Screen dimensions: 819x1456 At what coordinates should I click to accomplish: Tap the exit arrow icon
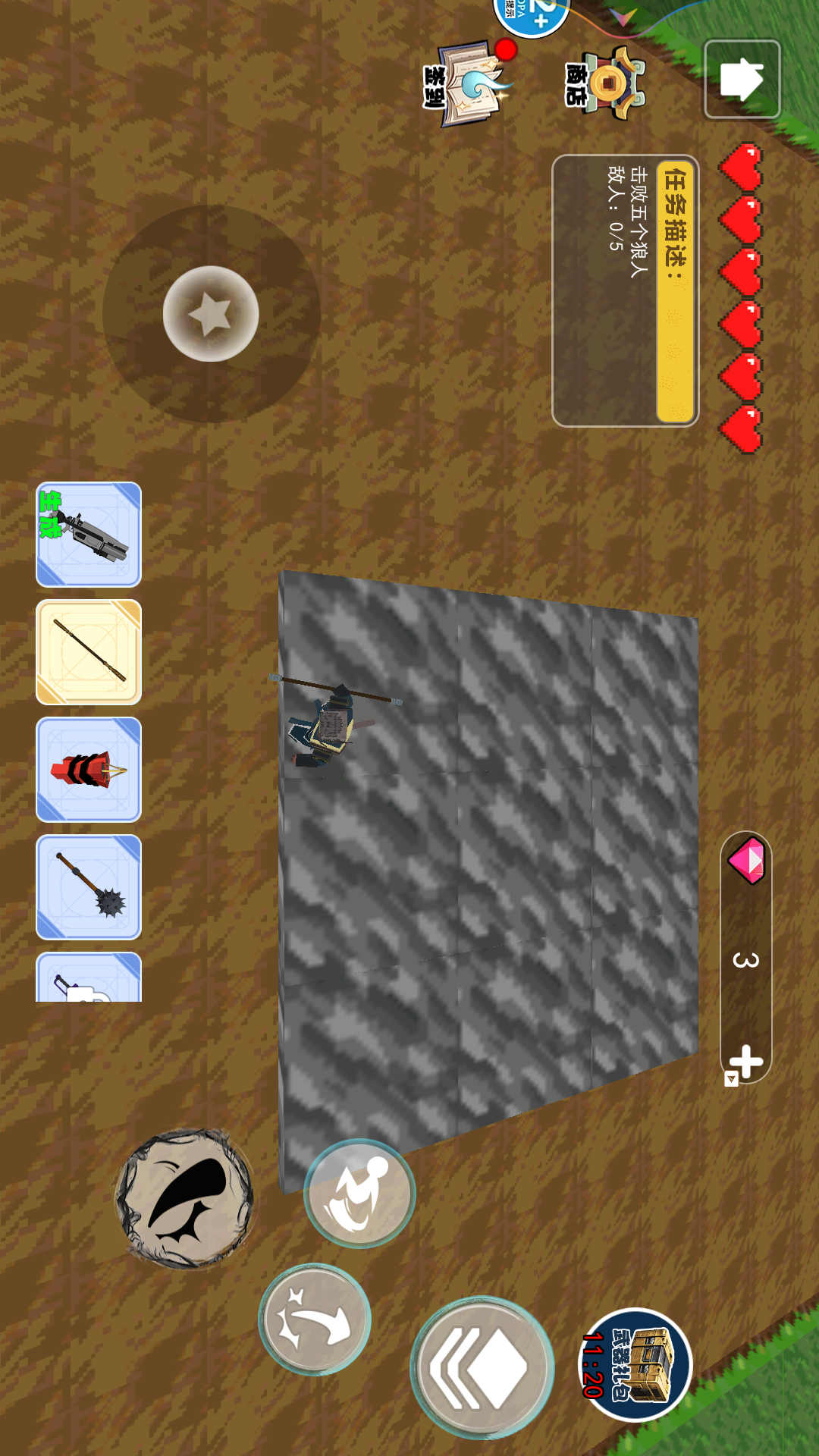click(x=742, y=79)
